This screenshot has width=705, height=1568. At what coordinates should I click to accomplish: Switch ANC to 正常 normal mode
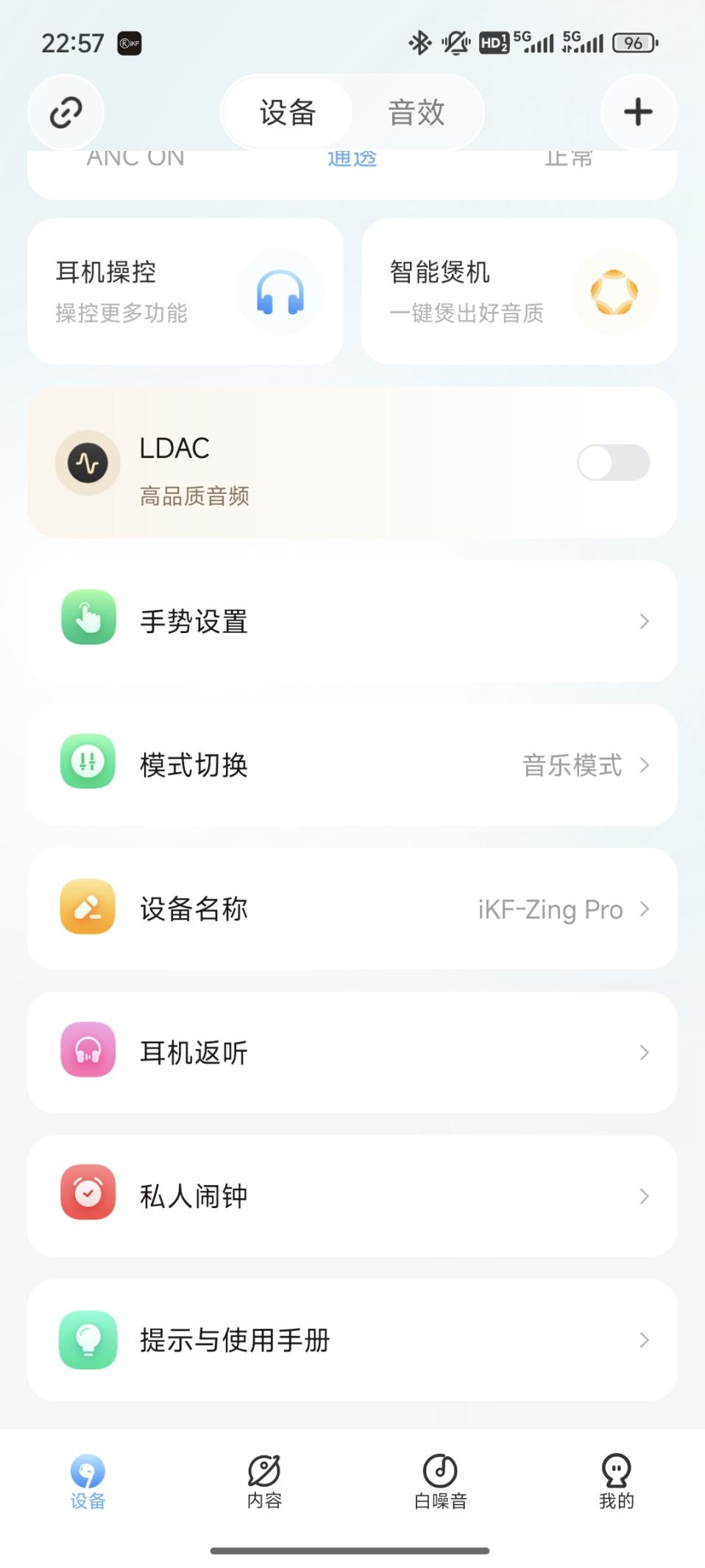coord(570,158)
